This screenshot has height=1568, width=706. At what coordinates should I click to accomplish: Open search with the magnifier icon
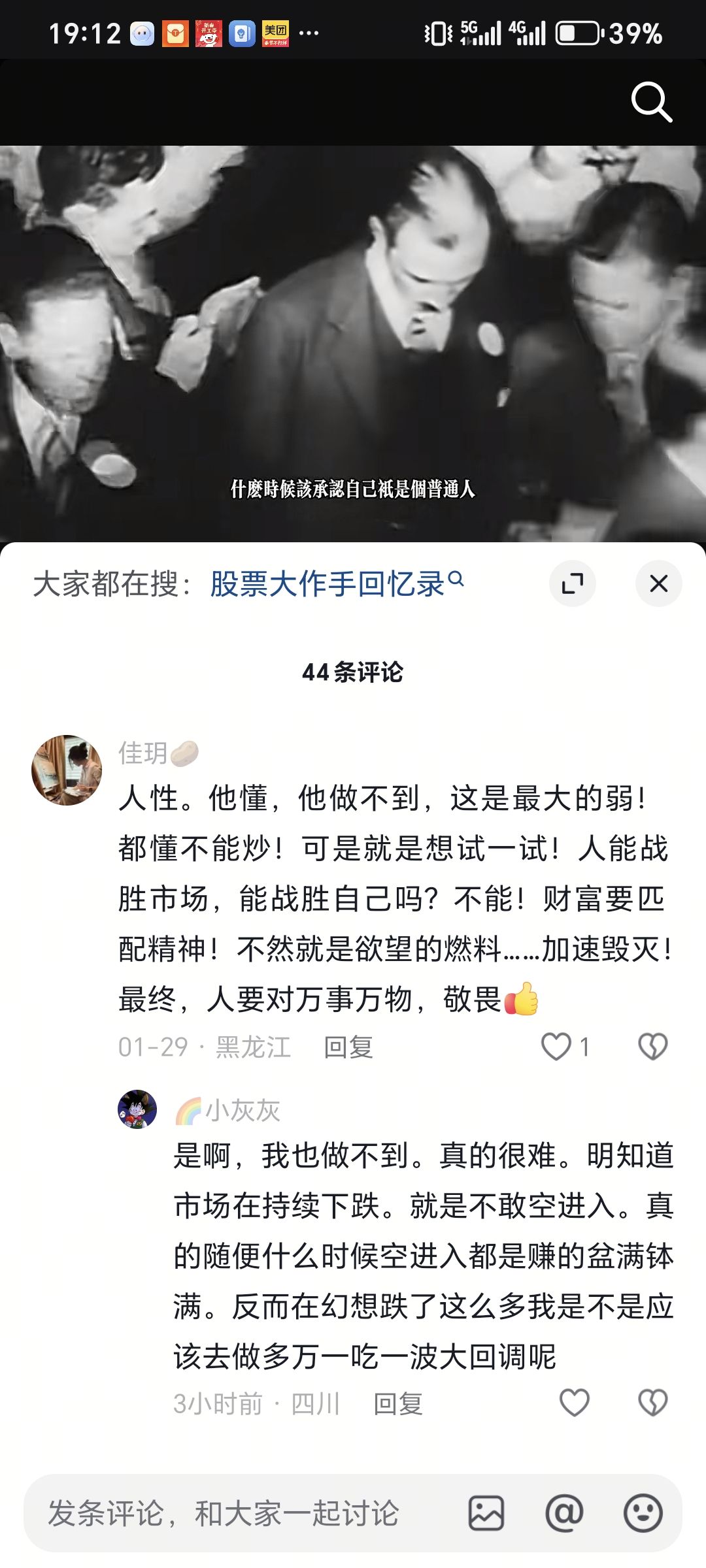[x=652, y=103]
